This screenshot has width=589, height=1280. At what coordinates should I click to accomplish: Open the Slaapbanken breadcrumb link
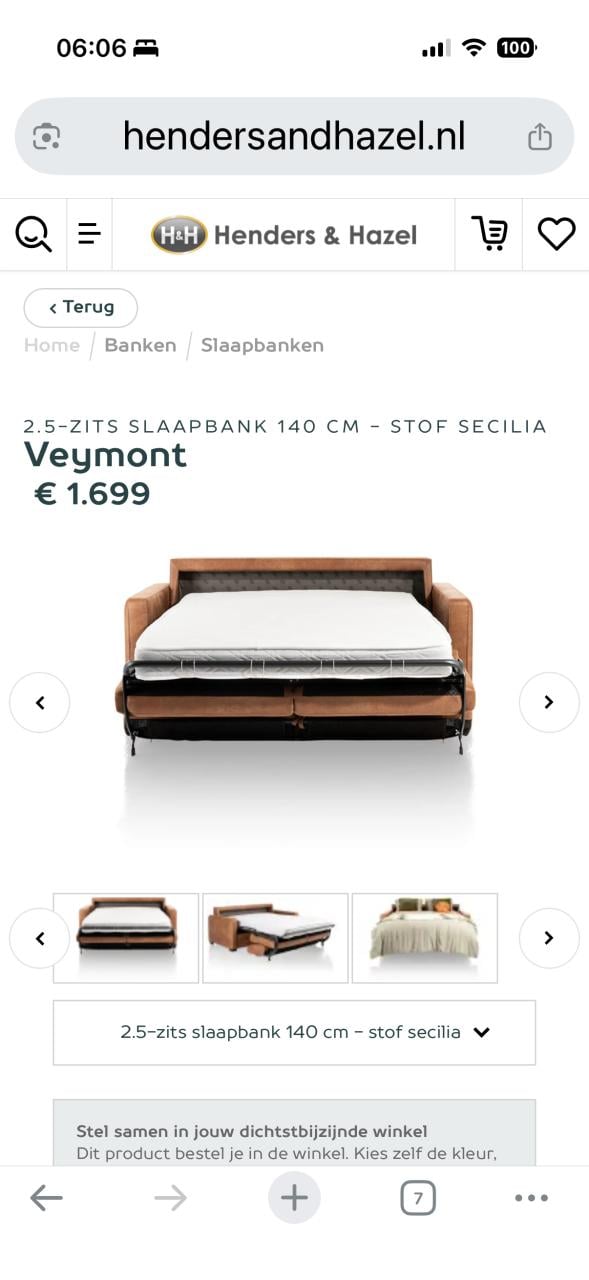click(262, 345)
